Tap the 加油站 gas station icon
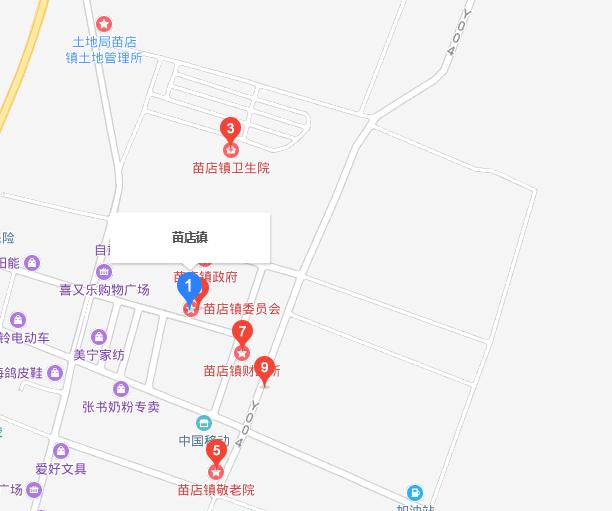The image size is (612, 511). (415, 492)
